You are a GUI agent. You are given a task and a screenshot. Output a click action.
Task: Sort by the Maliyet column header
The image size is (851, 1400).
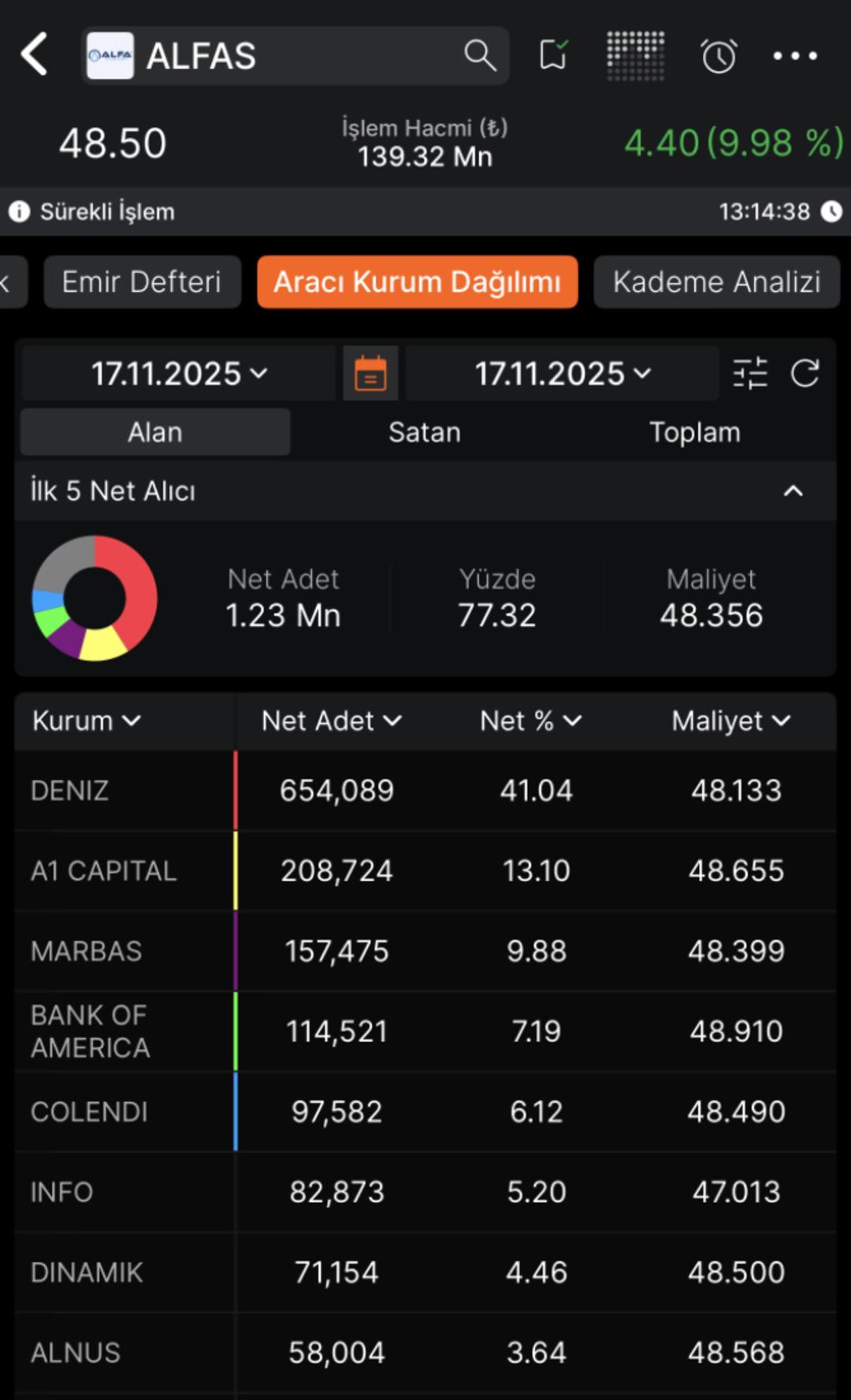point(731,720)
